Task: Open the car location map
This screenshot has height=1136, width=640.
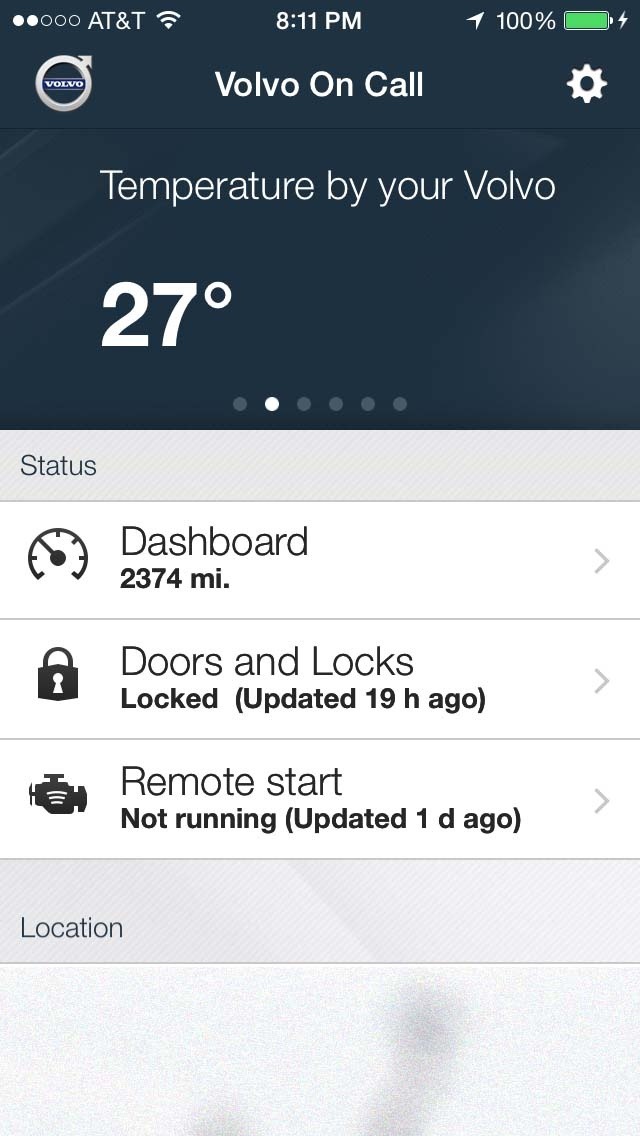Action: (x=320, y=1050)
